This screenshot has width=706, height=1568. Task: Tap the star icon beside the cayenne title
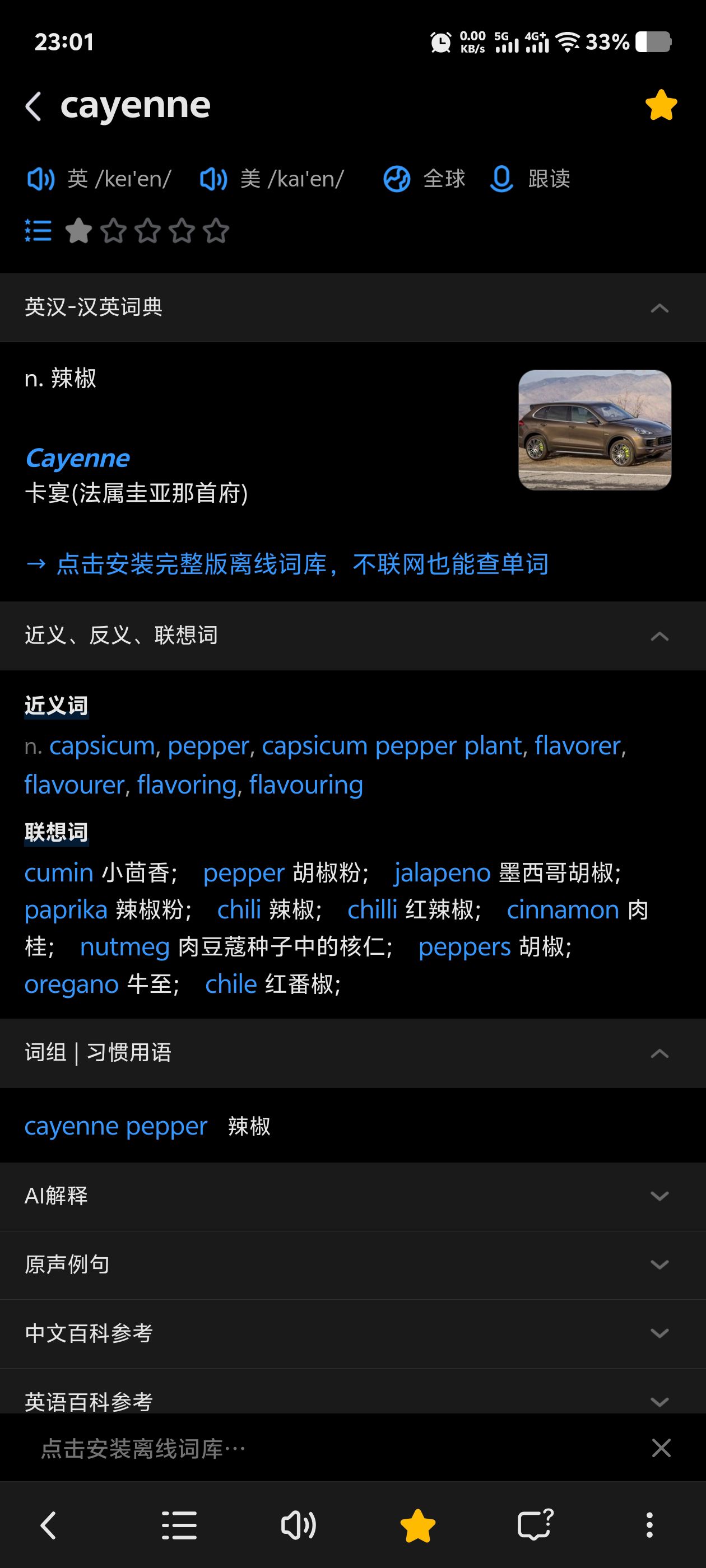pyautogui.click(x=661, y=105)
